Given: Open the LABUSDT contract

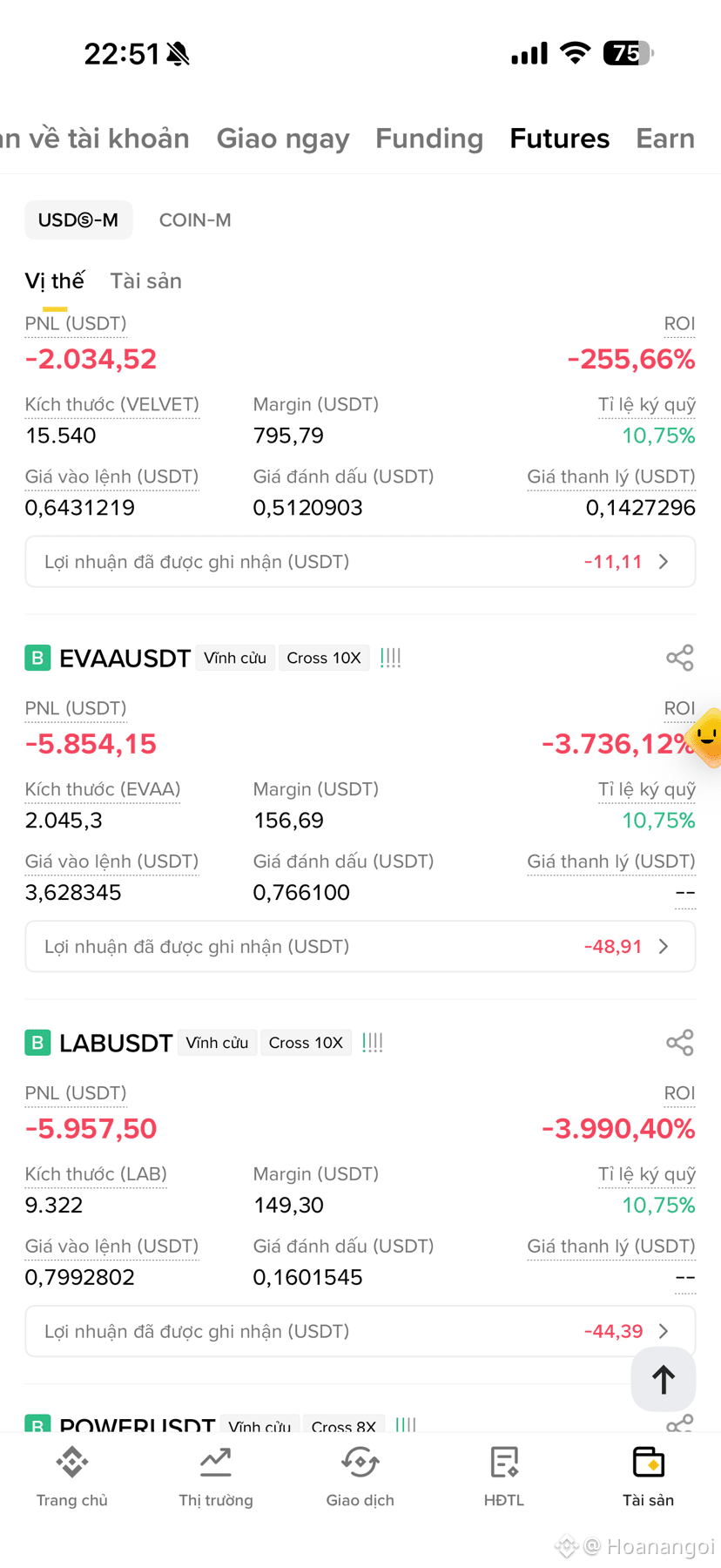Looking at the screenshot, I should pos(116,1043).
